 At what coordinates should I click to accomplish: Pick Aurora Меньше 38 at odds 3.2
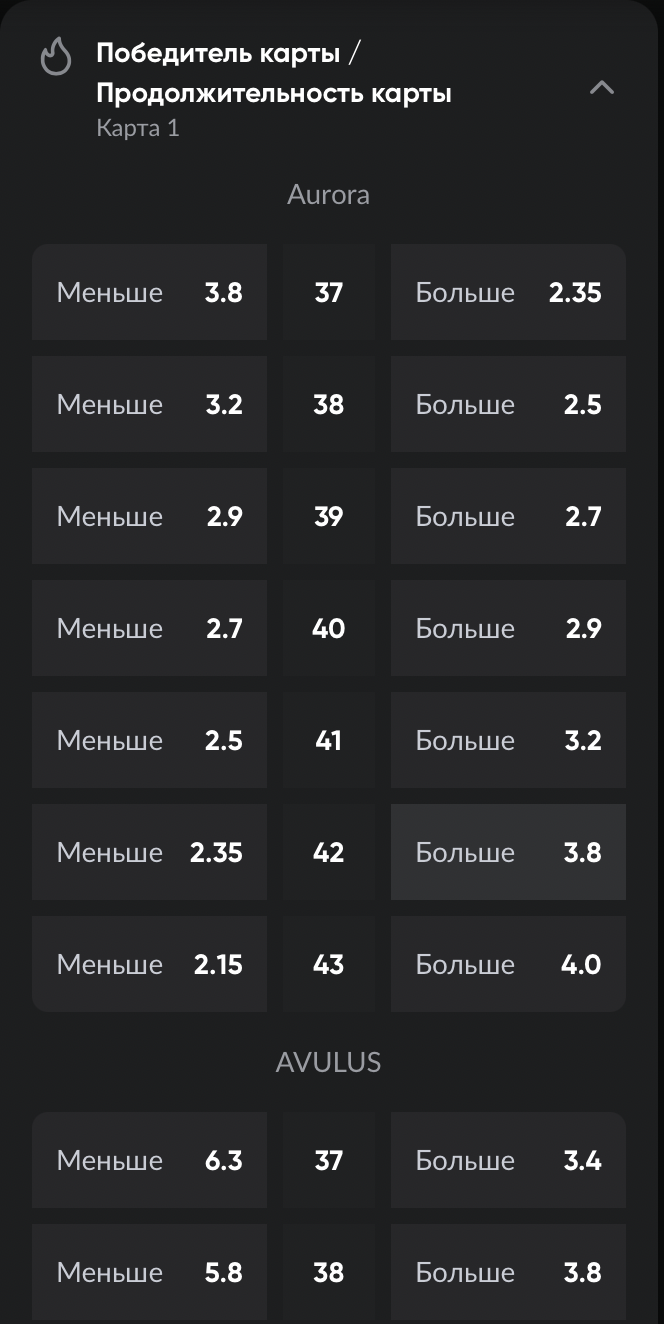click(x=149, y=404)
